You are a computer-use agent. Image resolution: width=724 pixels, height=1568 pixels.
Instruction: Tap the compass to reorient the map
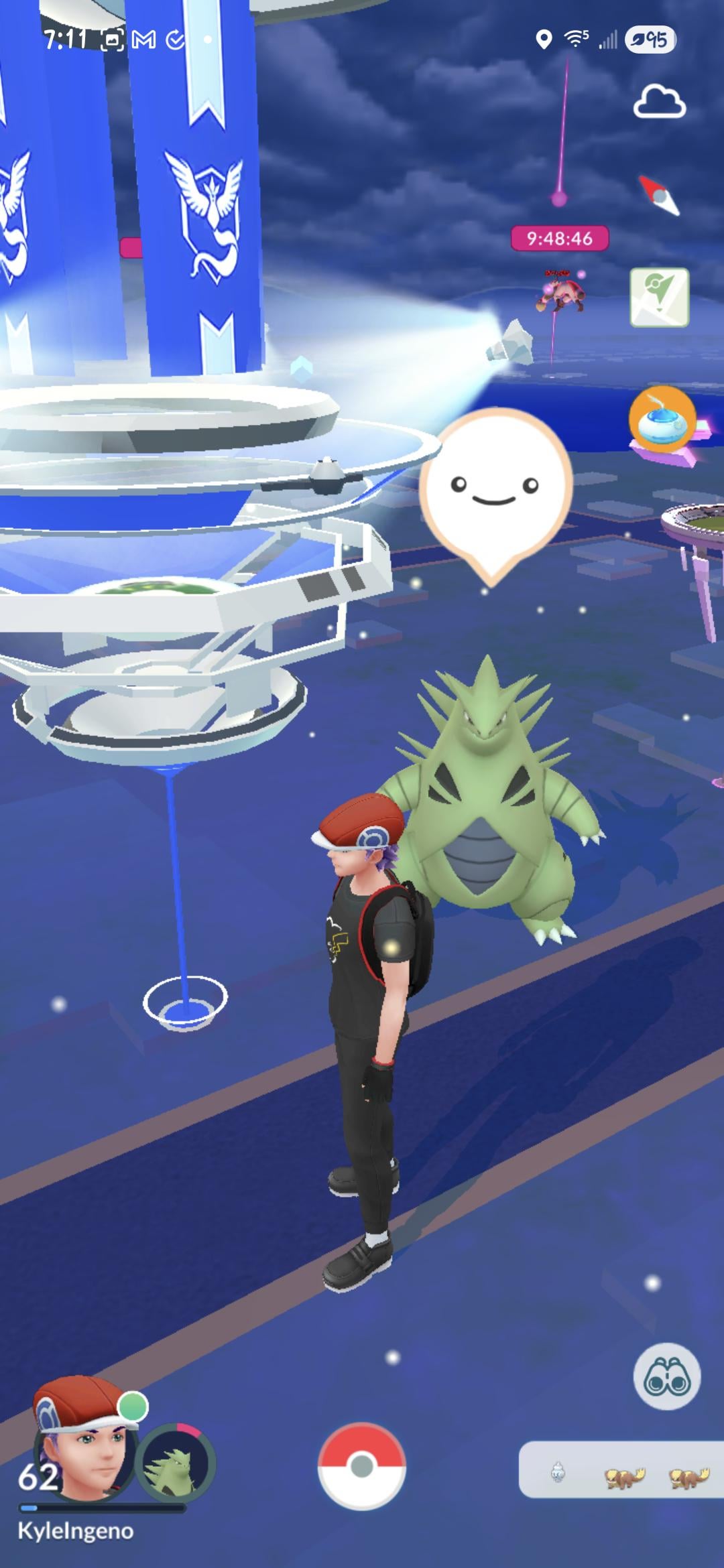pyautogui.click(x=660, y=195)
